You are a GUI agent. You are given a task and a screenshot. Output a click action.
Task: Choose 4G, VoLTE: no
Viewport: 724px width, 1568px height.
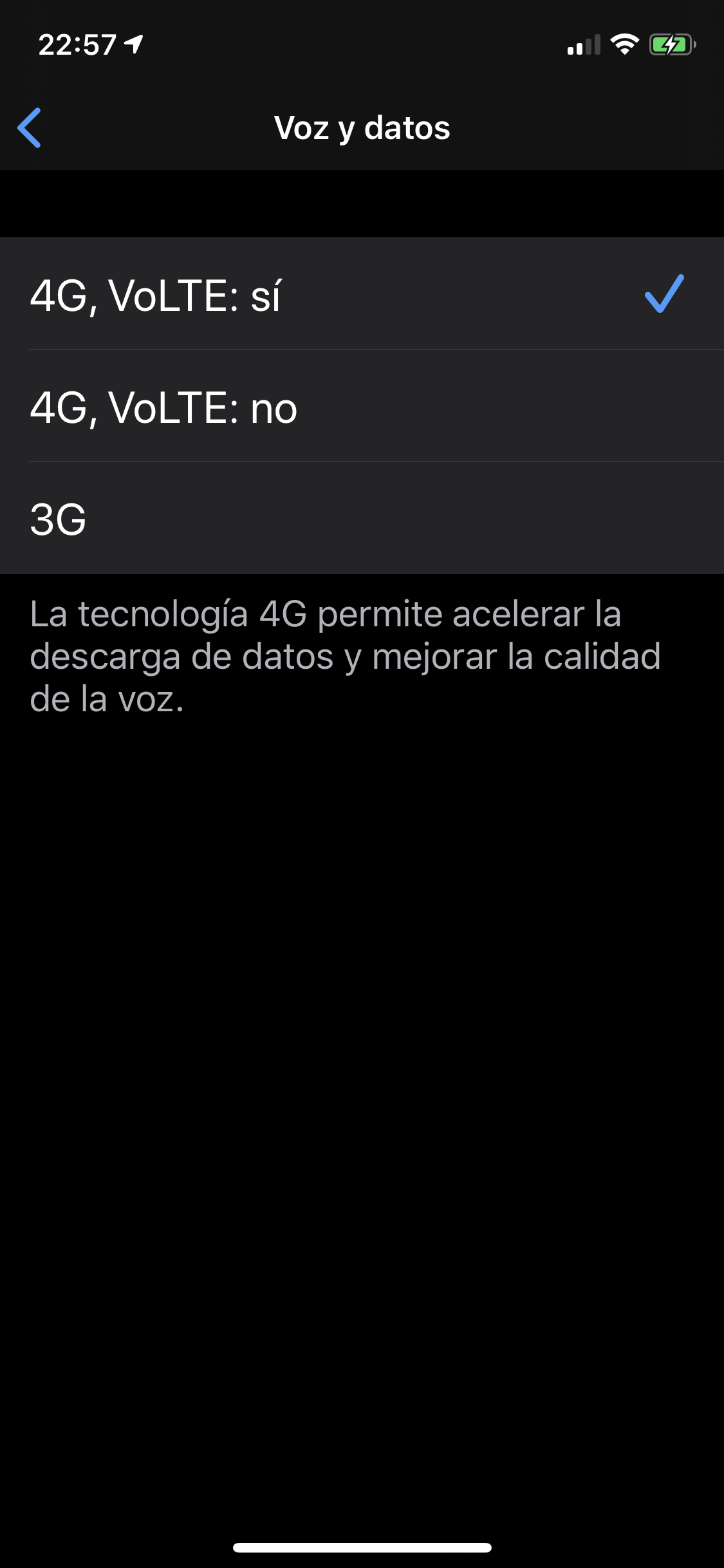pyautogui.click(x=360, y=407)
